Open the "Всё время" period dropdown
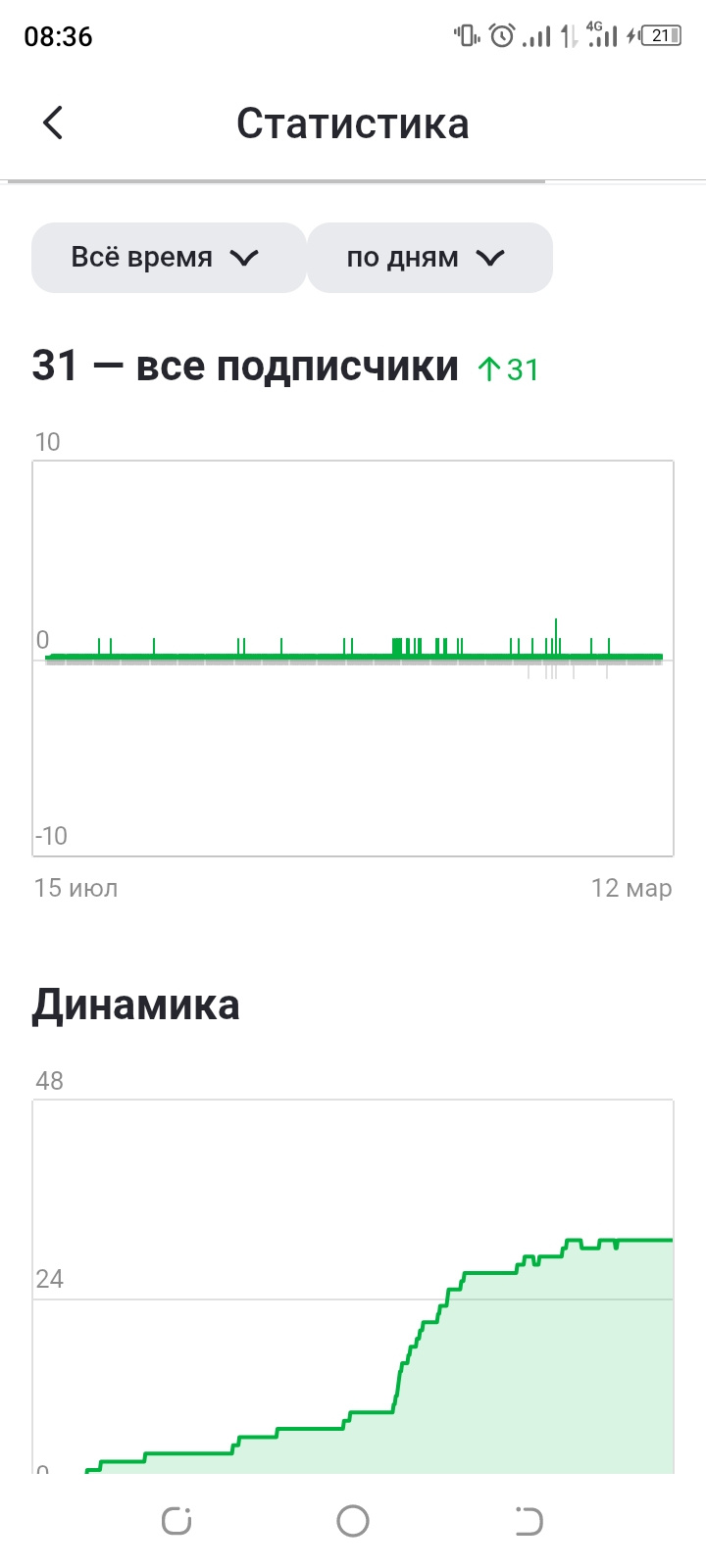Image resolution: width=706 pixels, height=1568 pixels. (x=168, y=258)
